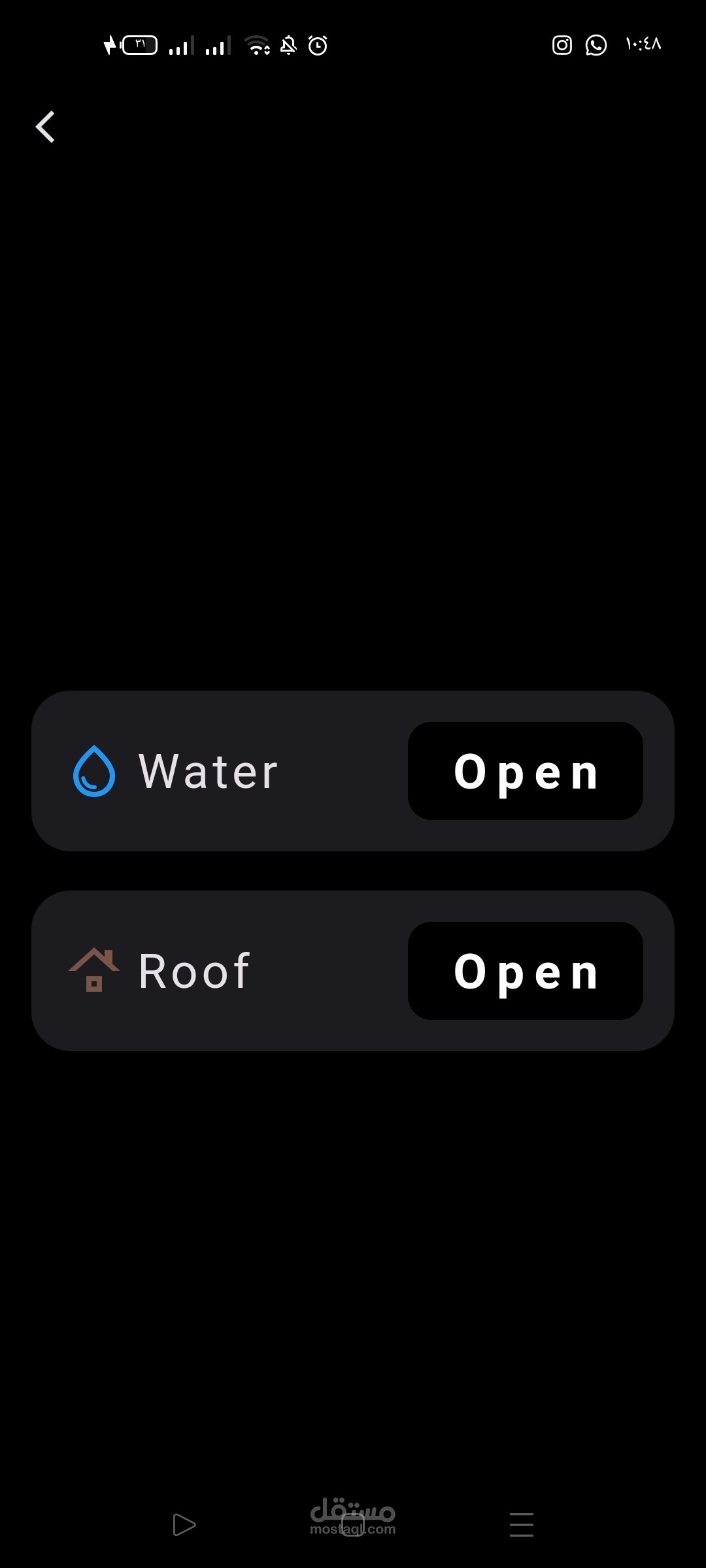Screen dimensions: 706x1568
Task: Tap the system back triangle button
Action: [x=184, y=1525]
